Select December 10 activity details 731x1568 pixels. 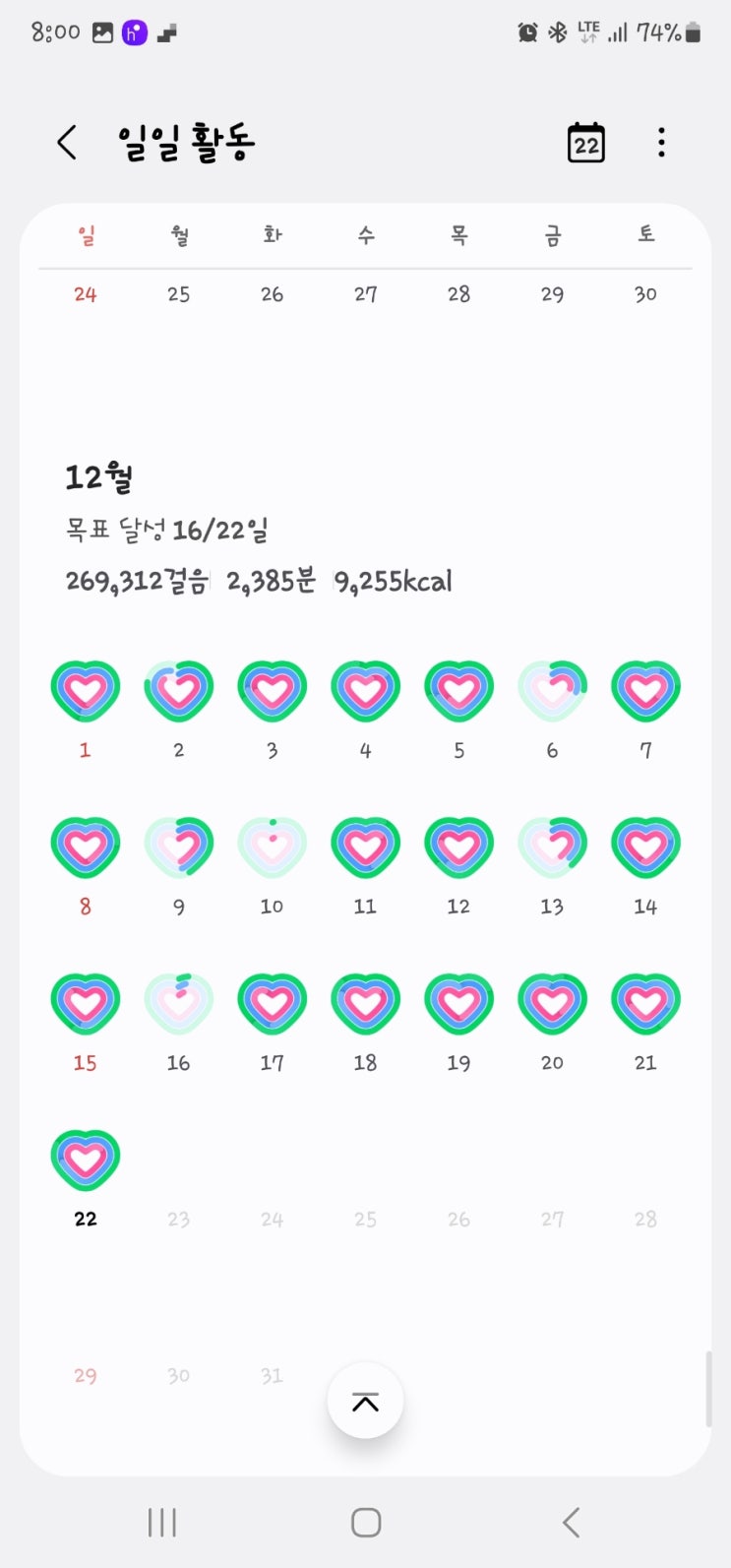coord(272,847)
